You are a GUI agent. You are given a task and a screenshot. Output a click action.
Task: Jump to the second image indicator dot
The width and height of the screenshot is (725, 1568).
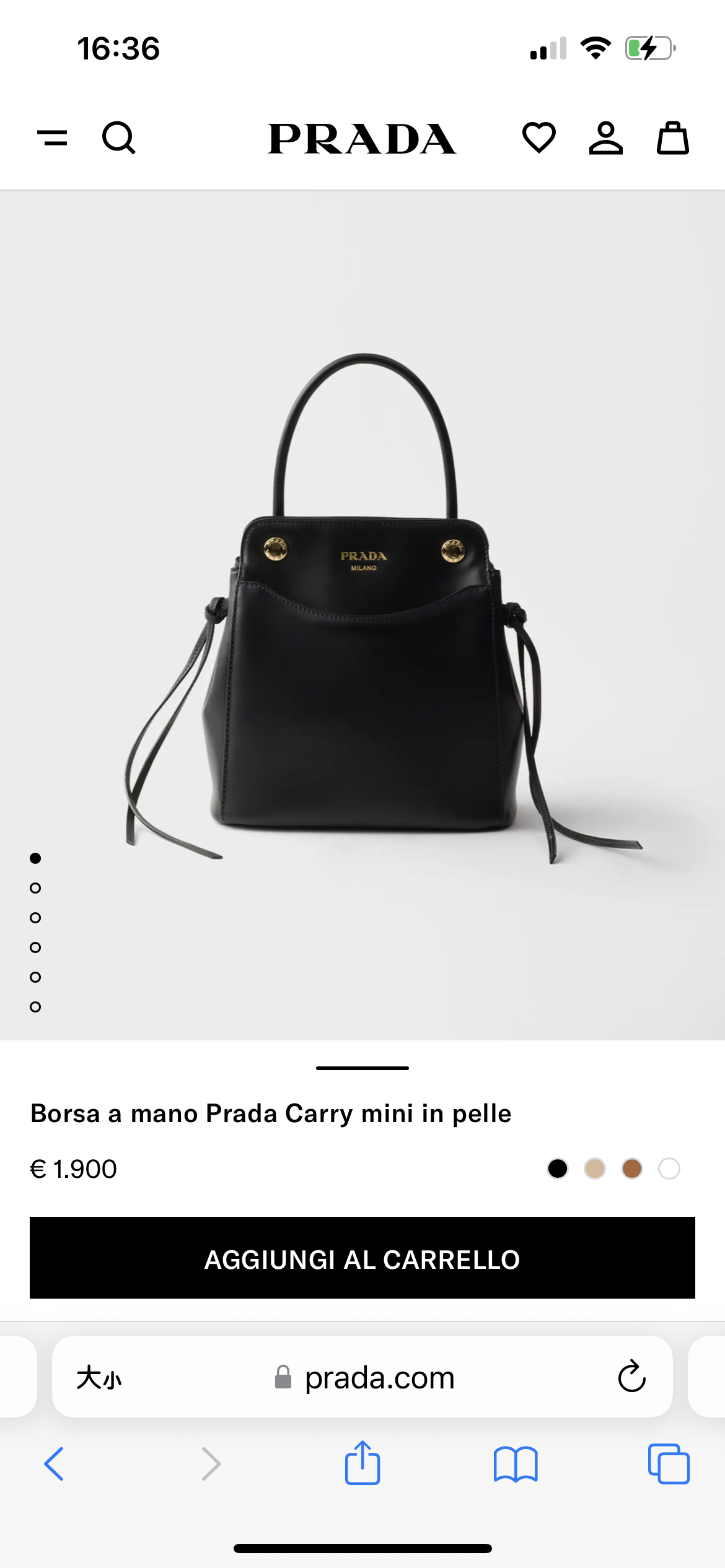35,888
